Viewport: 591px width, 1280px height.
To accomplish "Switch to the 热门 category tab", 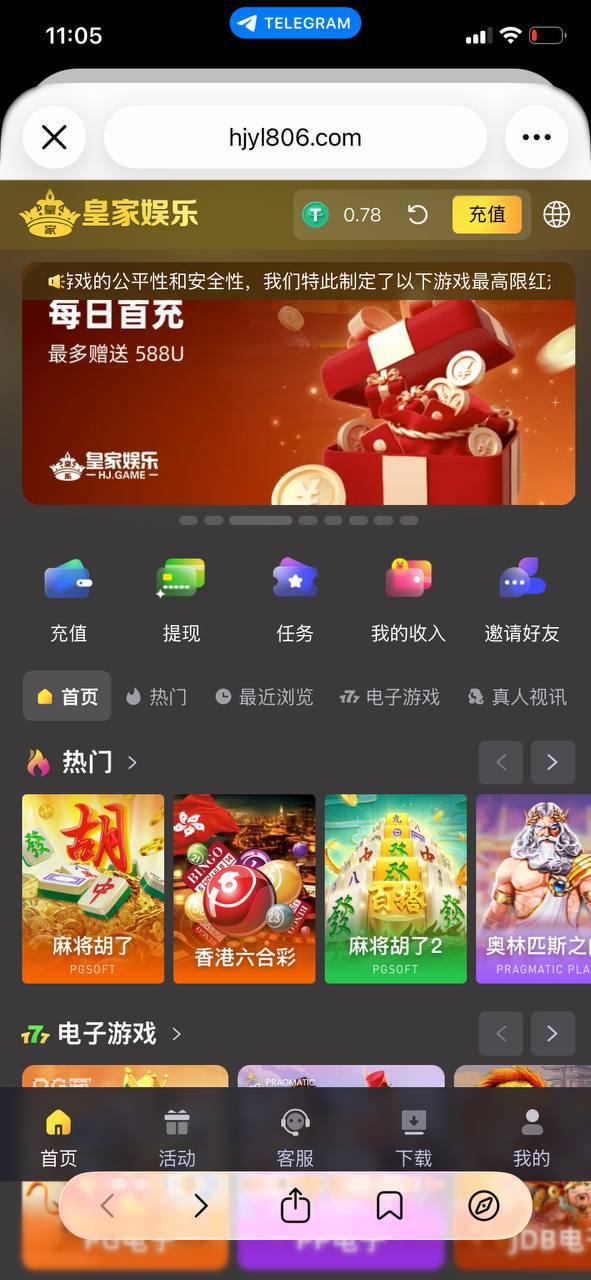I will tap(157, 697).
